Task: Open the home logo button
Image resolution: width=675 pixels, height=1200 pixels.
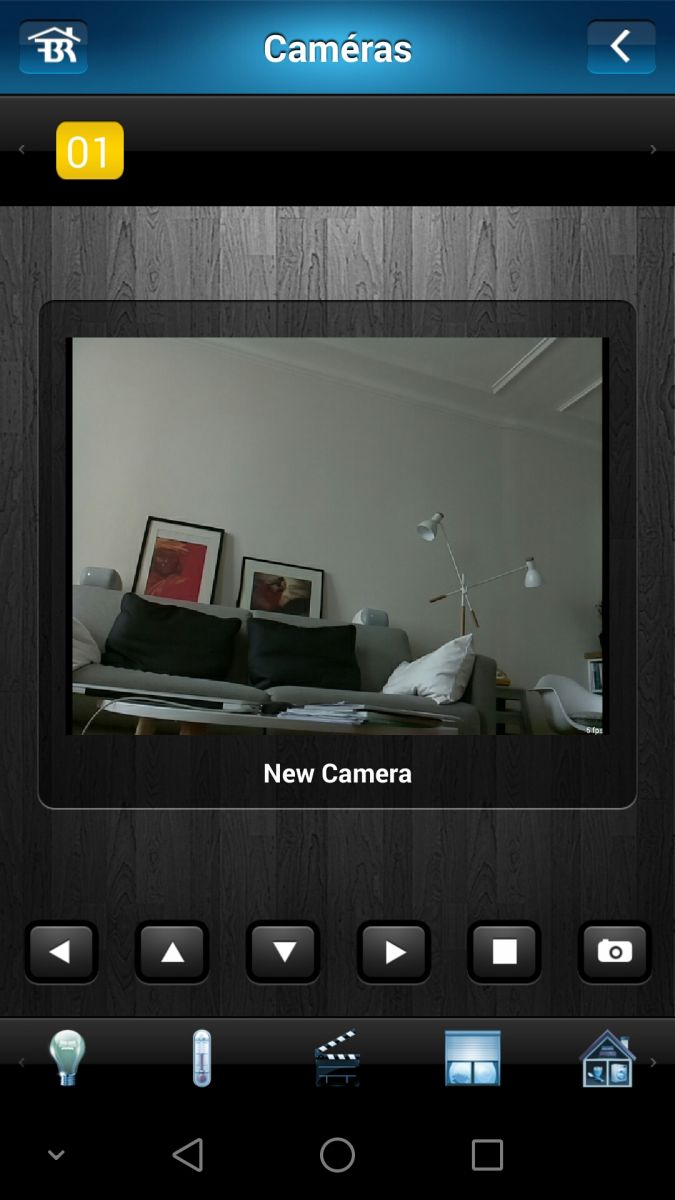Action: tap(53, 47)
